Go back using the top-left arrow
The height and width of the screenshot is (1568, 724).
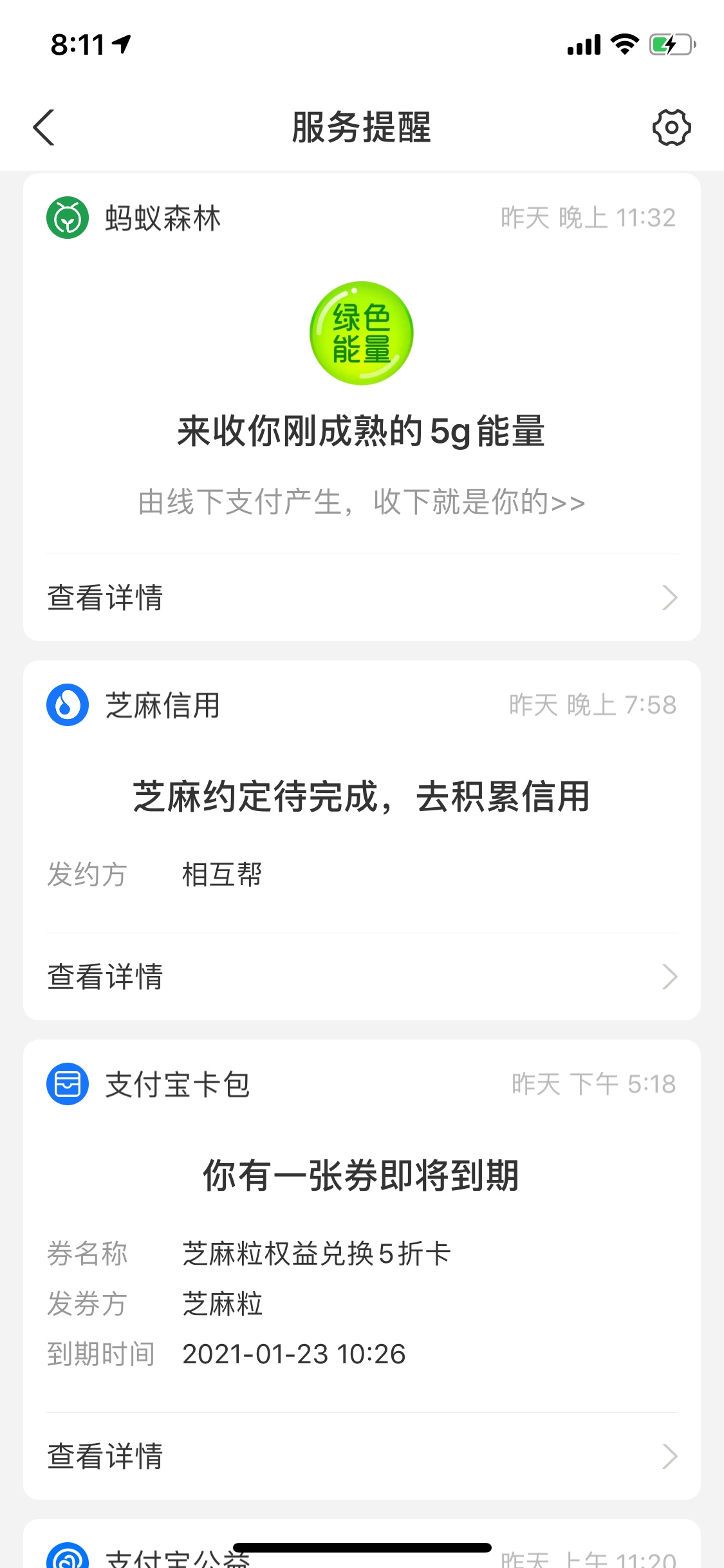pyautogui.click(x=44, y=127)
